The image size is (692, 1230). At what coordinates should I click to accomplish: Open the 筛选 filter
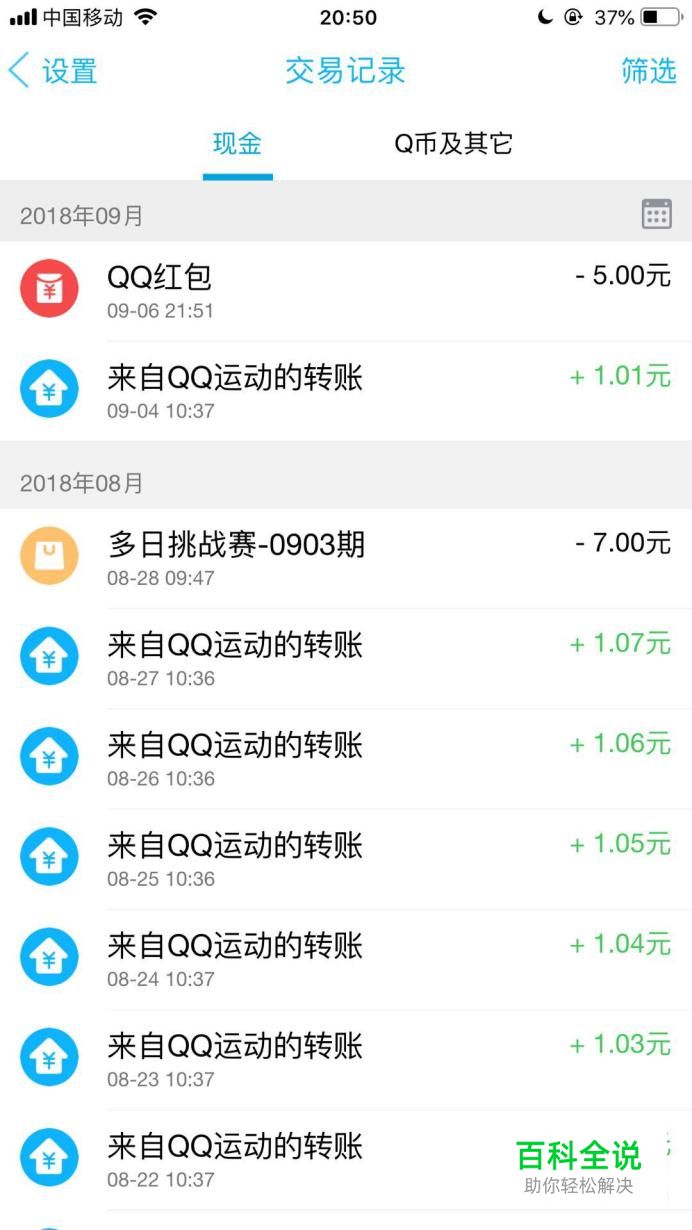pos(648,71)
